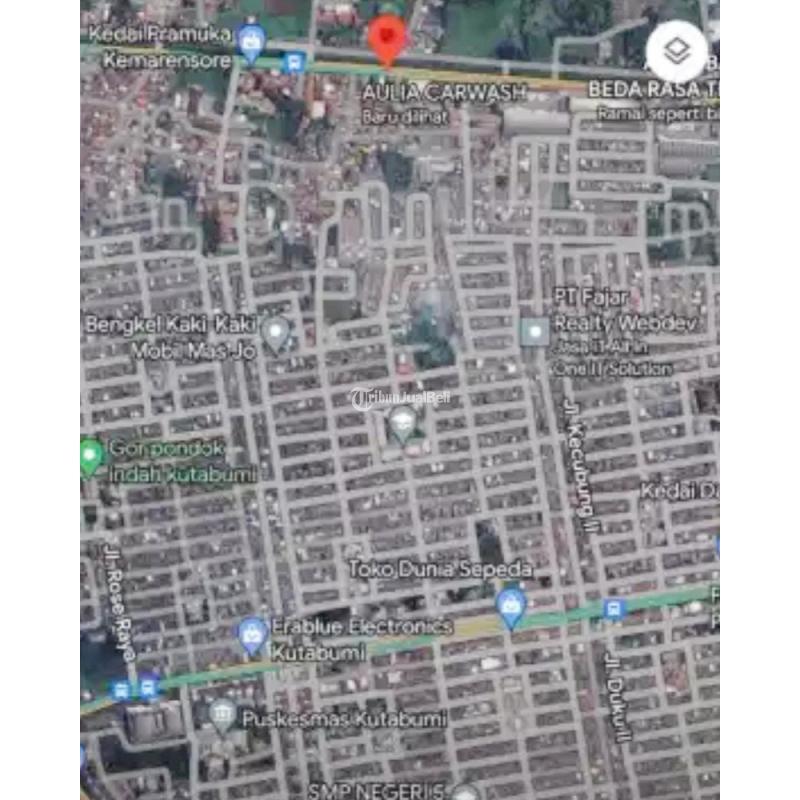800x800 pixels.
Task: Select the Toko Dunia Sepeda shop pin
Action: coord(511,606)
